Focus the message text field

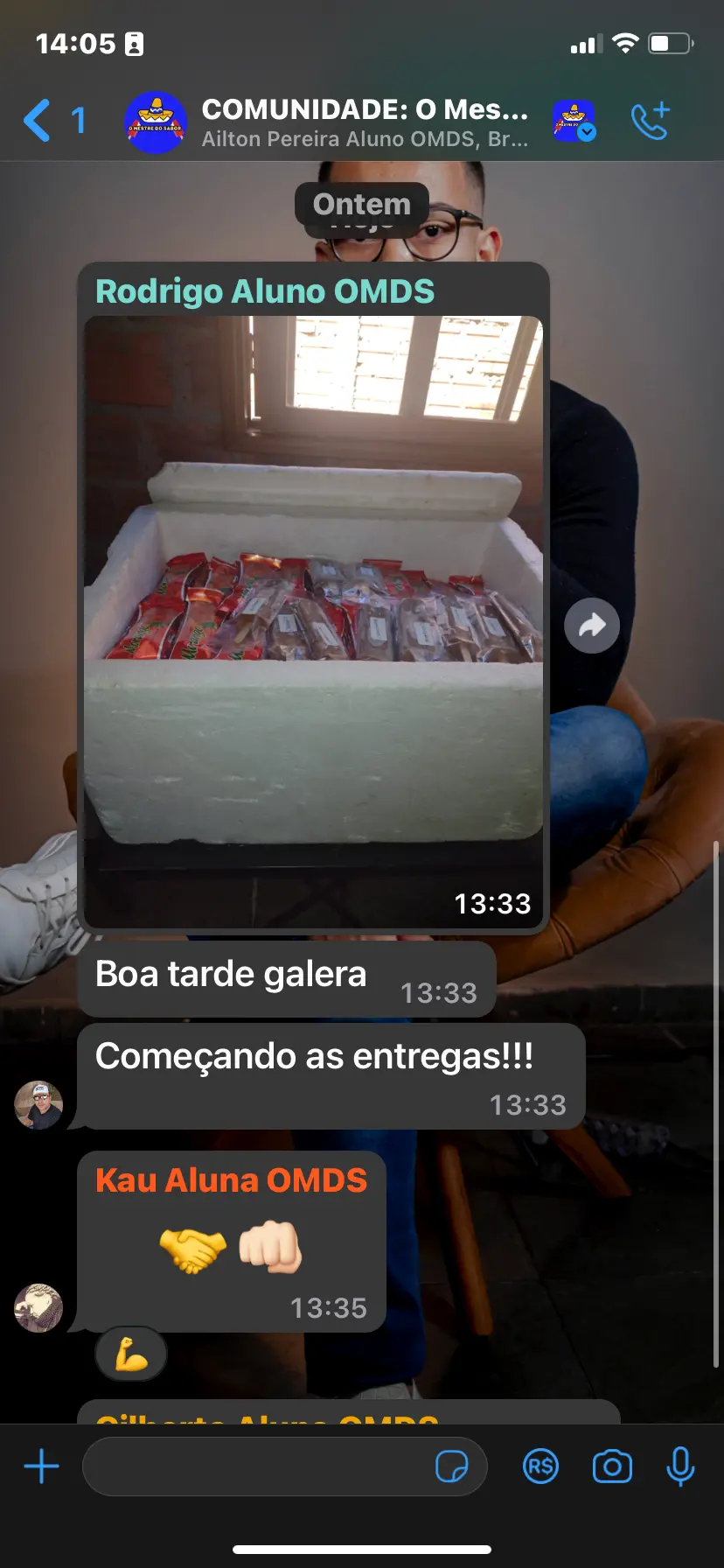click(x=258, y=1466)
